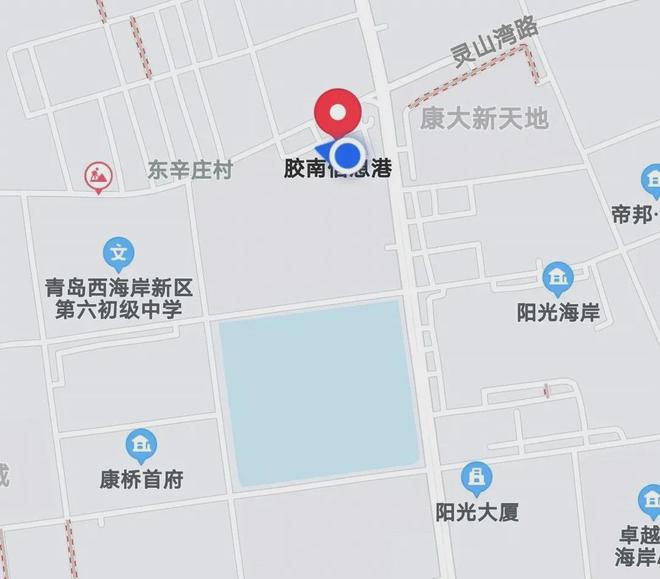Select the 阳光海岸 residence marker

pos(557,278)
